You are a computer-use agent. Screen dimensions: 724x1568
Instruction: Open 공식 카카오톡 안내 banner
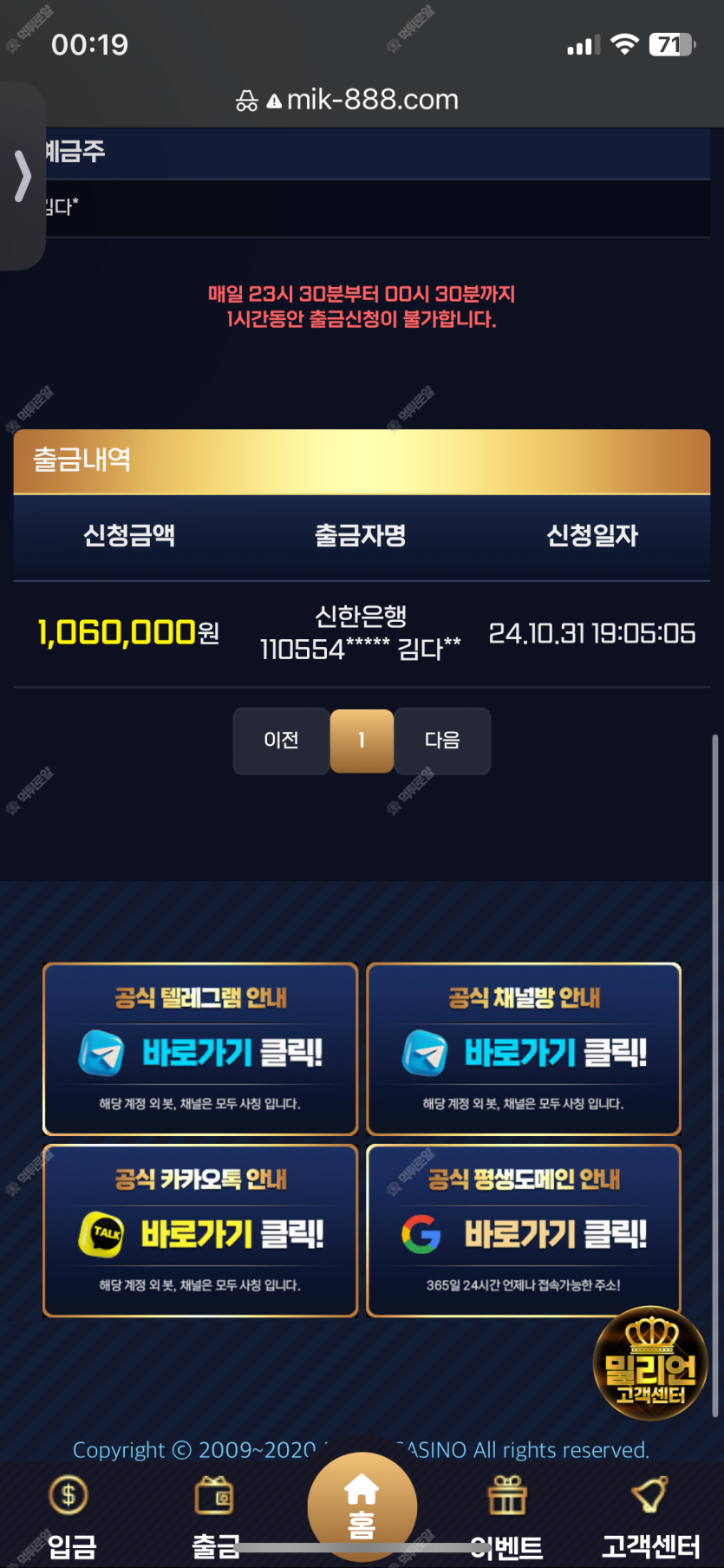200,1230
